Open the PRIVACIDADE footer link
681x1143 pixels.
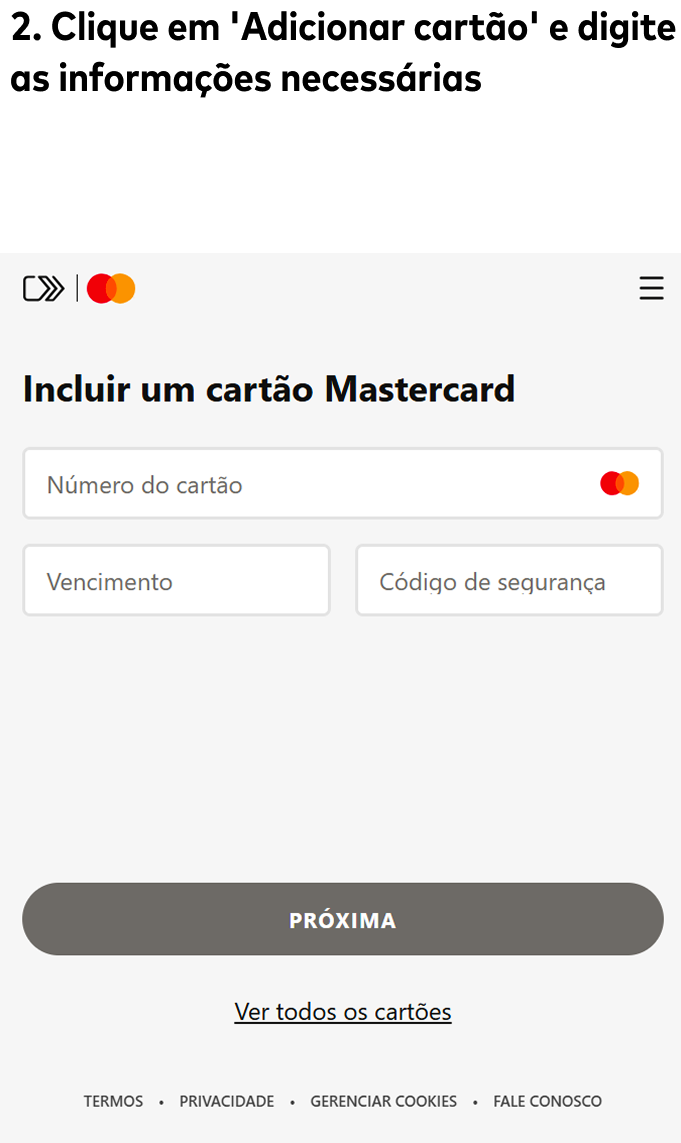point(226,1101)
